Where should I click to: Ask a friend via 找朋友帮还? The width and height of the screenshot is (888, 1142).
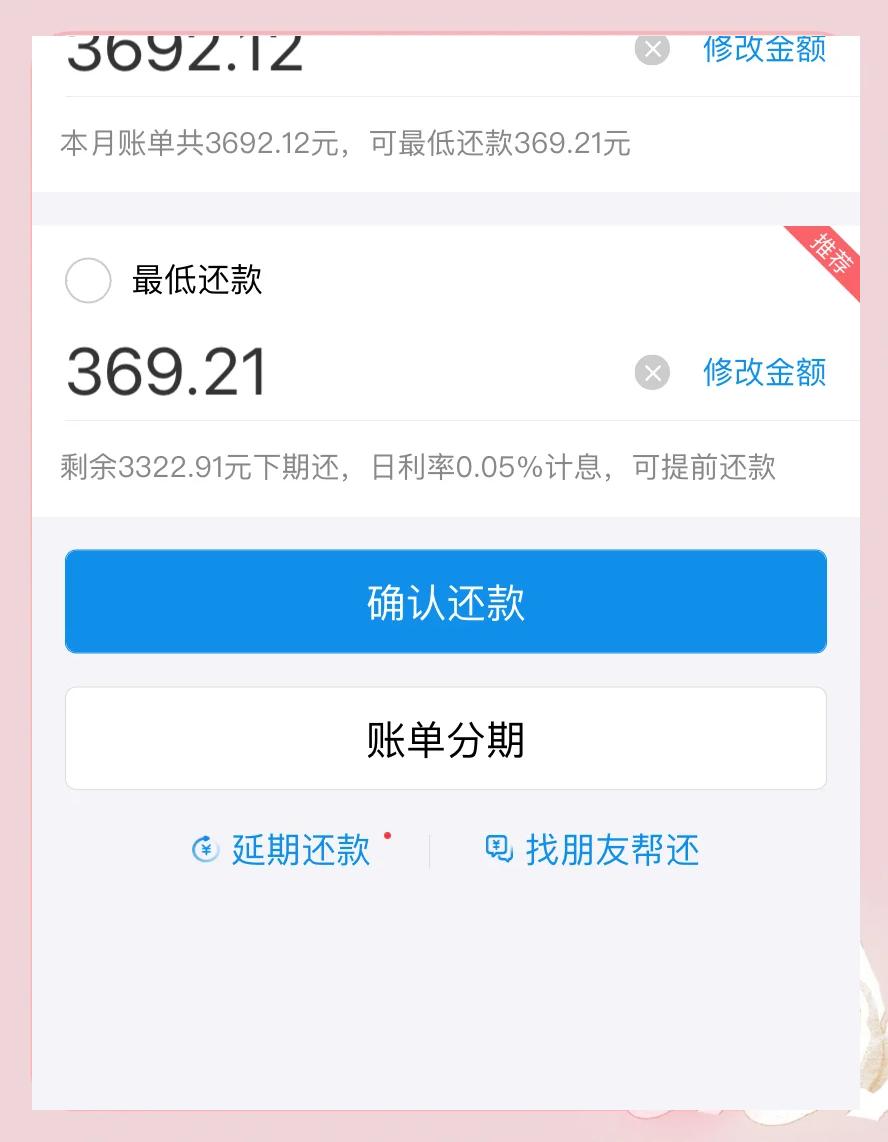611,850
